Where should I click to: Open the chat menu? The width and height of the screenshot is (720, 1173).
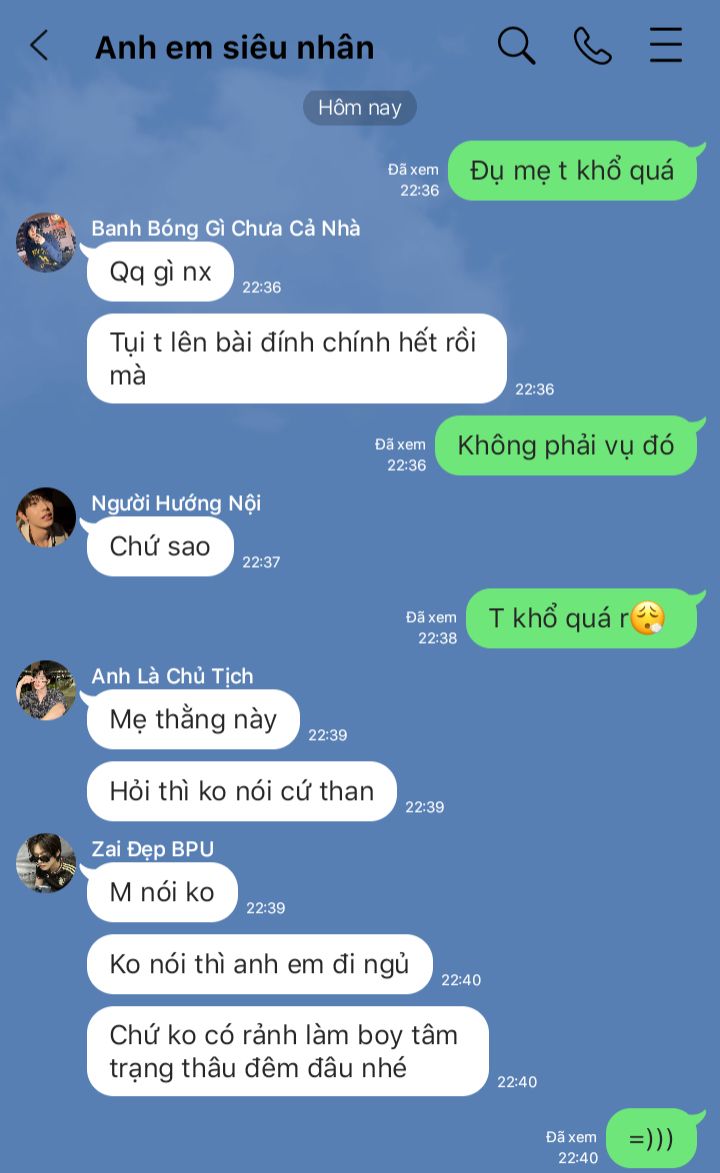coord(666,46)
